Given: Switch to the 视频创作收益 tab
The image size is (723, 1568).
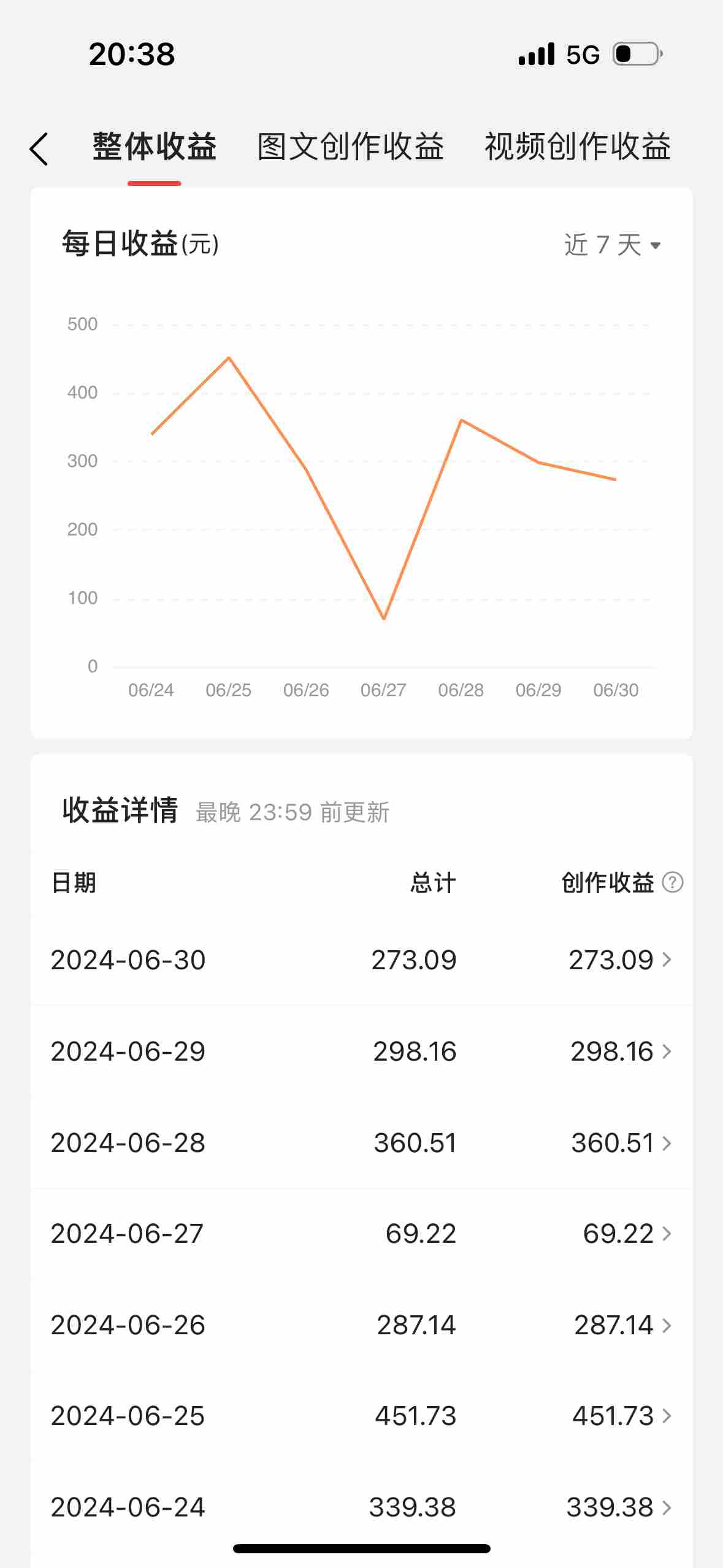Looking at the screenshot, I should (577, 147).
